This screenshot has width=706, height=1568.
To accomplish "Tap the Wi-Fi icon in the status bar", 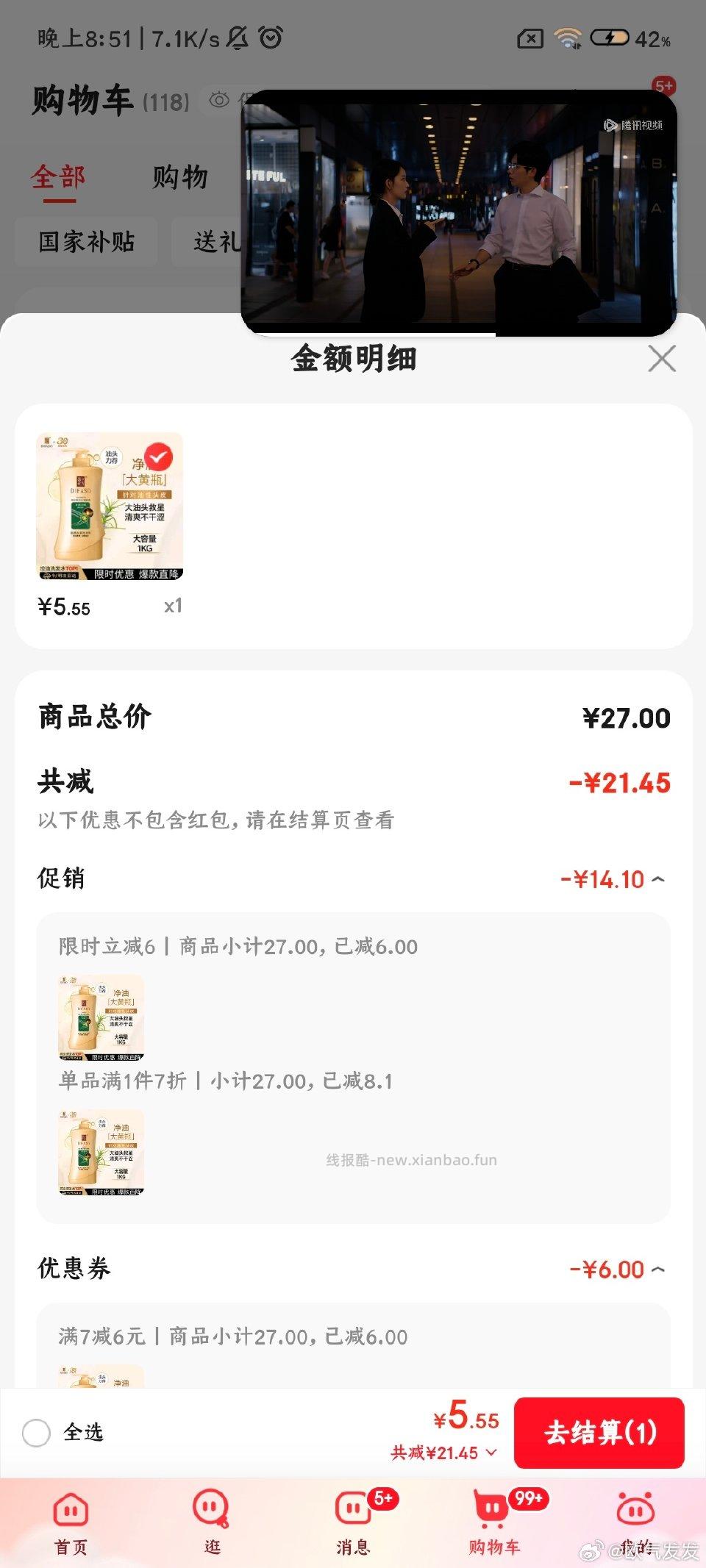I will (567, 37).
